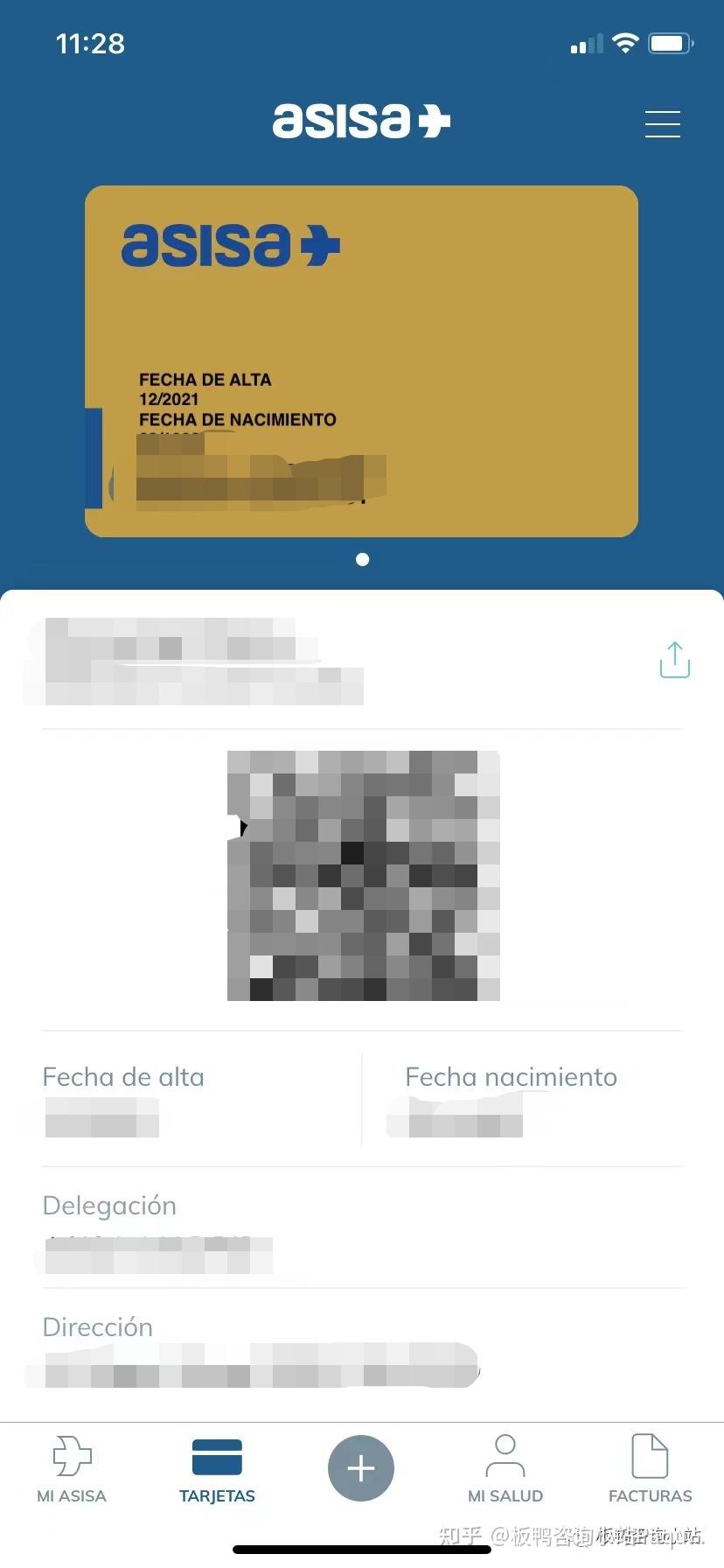724x1568 pixels.
Task: Open the Facturas tab
Action: pos(650,1469)
